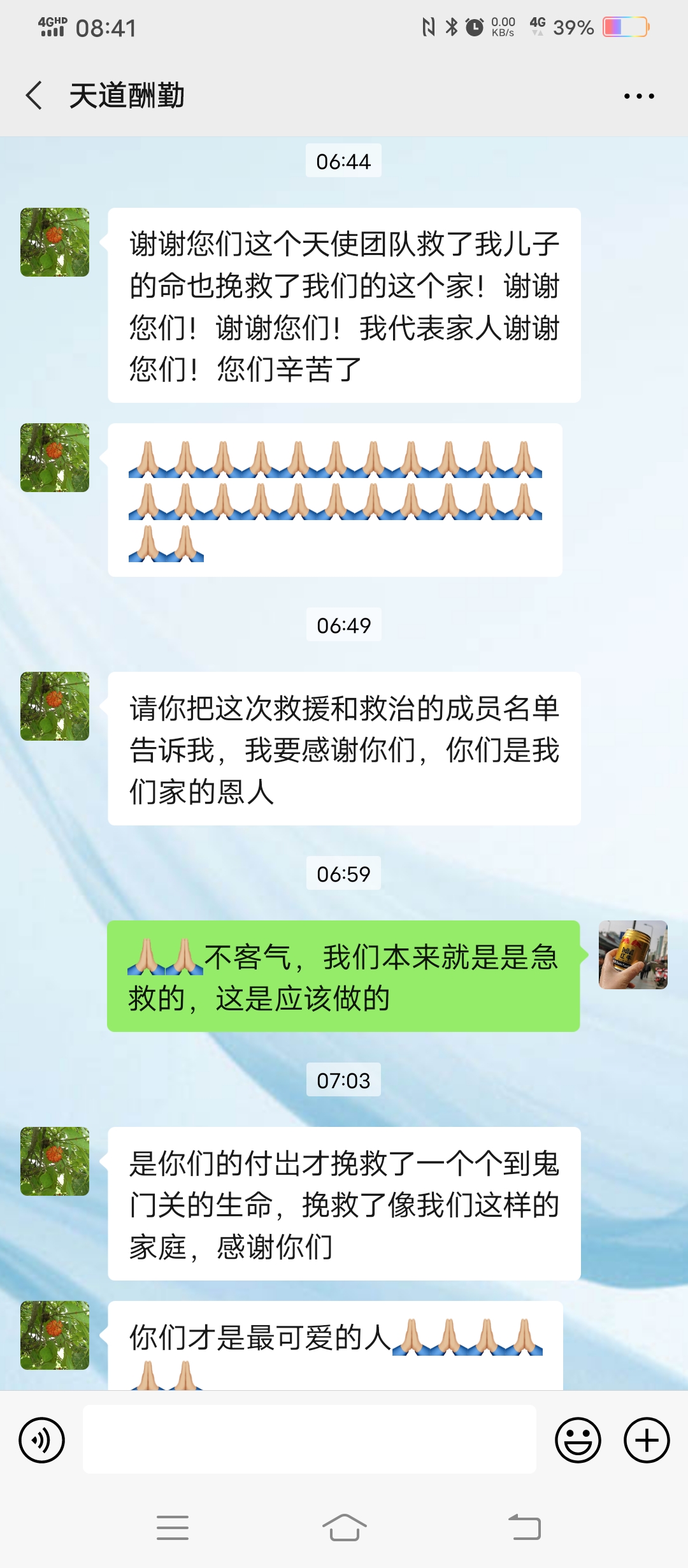Open the three-dot chat info menu

coord(638,96)
